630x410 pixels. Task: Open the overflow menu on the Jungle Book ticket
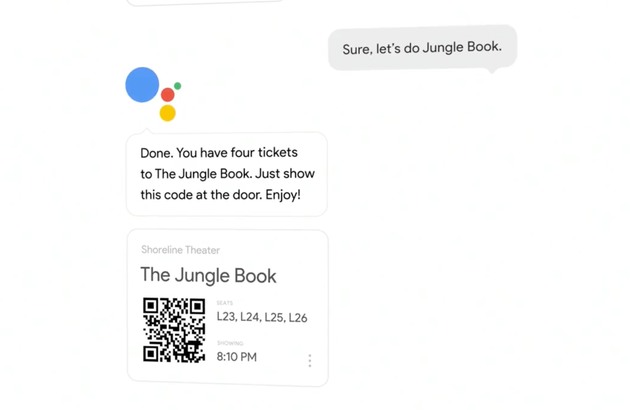tap(309, 360)
